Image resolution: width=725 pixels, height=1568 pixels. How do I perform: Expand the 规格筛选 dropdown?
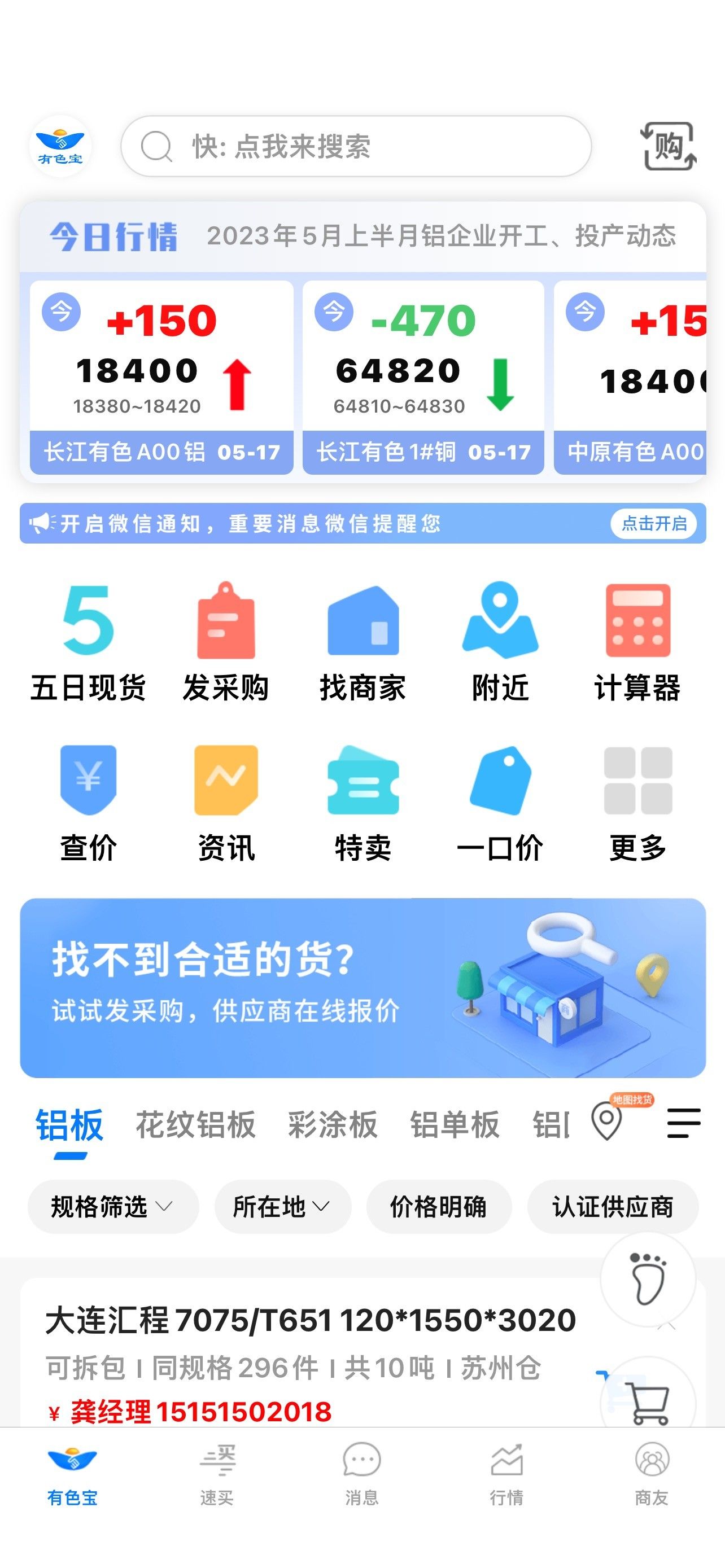point(112,1206)
